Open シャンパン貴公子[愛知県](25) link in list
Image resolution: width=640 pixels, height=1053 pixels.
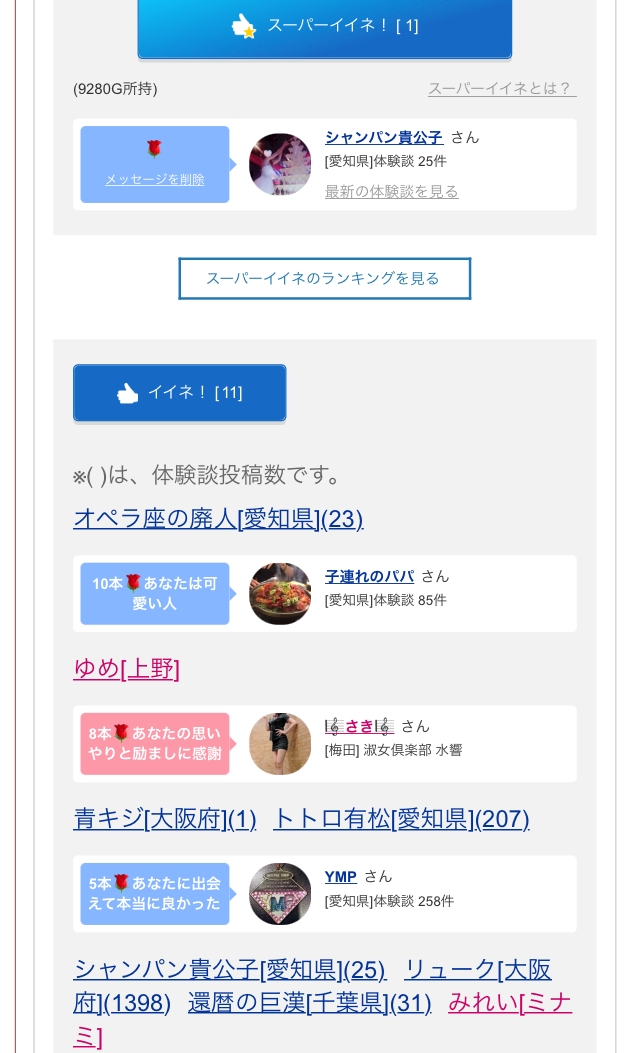[230, 969]
